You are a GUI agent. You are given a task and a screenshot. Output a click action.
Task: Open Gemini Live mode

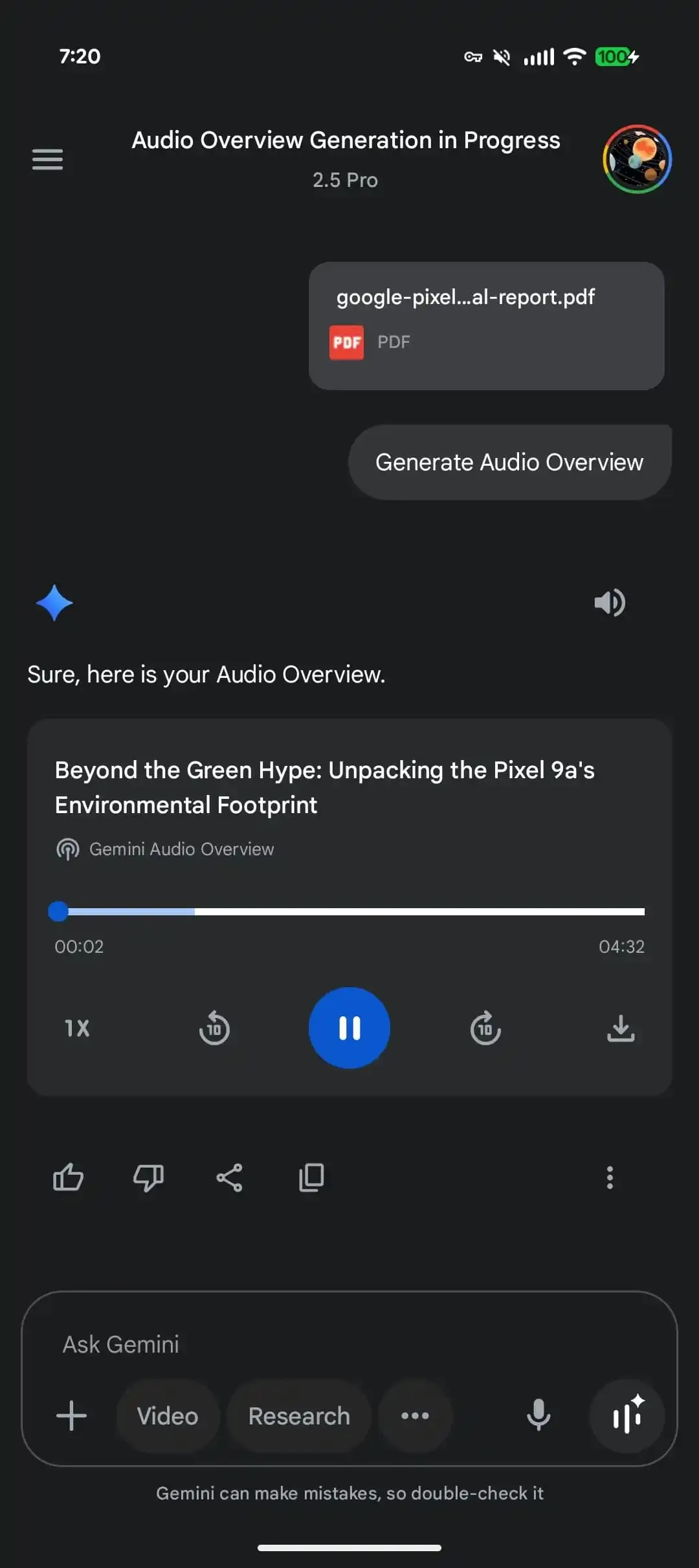tap(627, 1416)
